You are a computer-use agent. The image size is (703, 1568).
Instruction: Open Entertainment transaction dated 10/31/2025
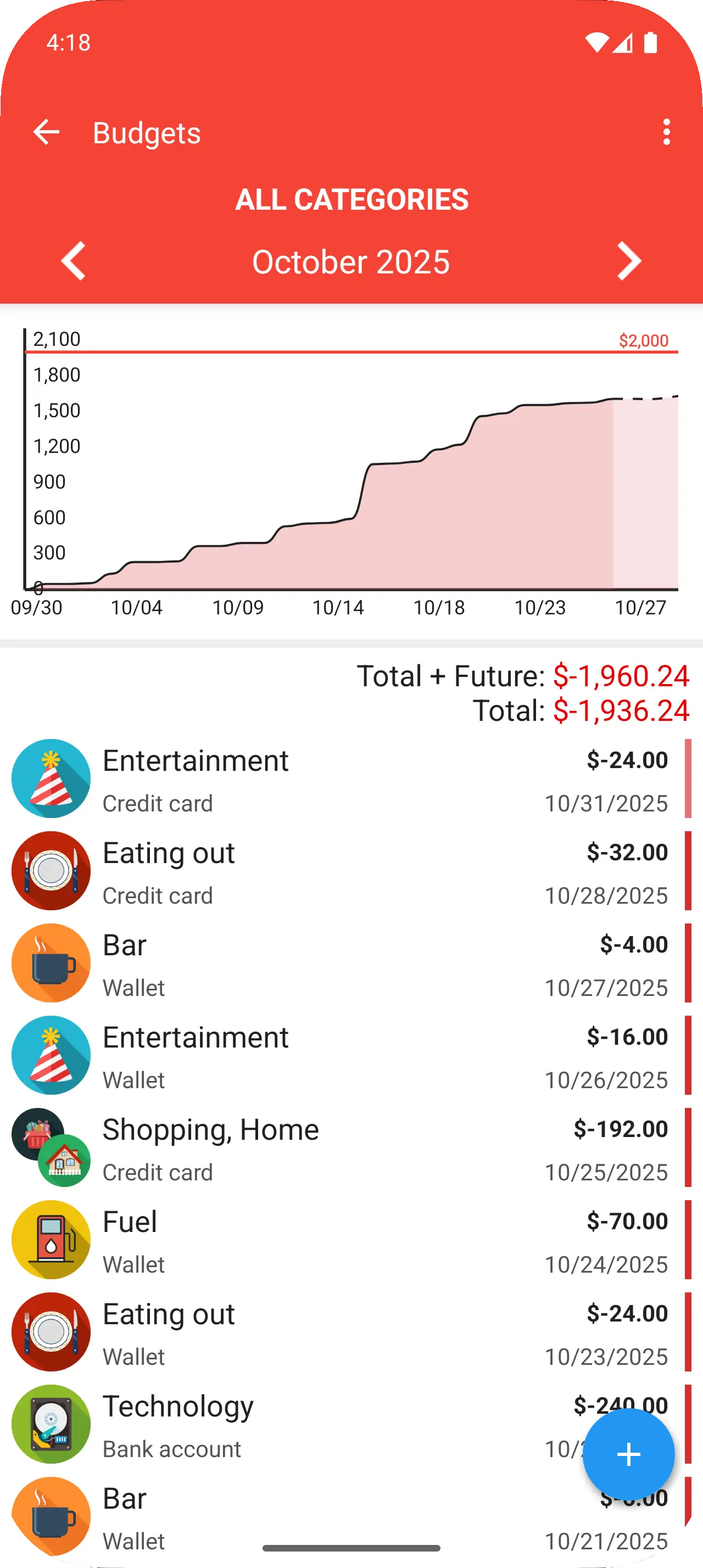(347, 779)
